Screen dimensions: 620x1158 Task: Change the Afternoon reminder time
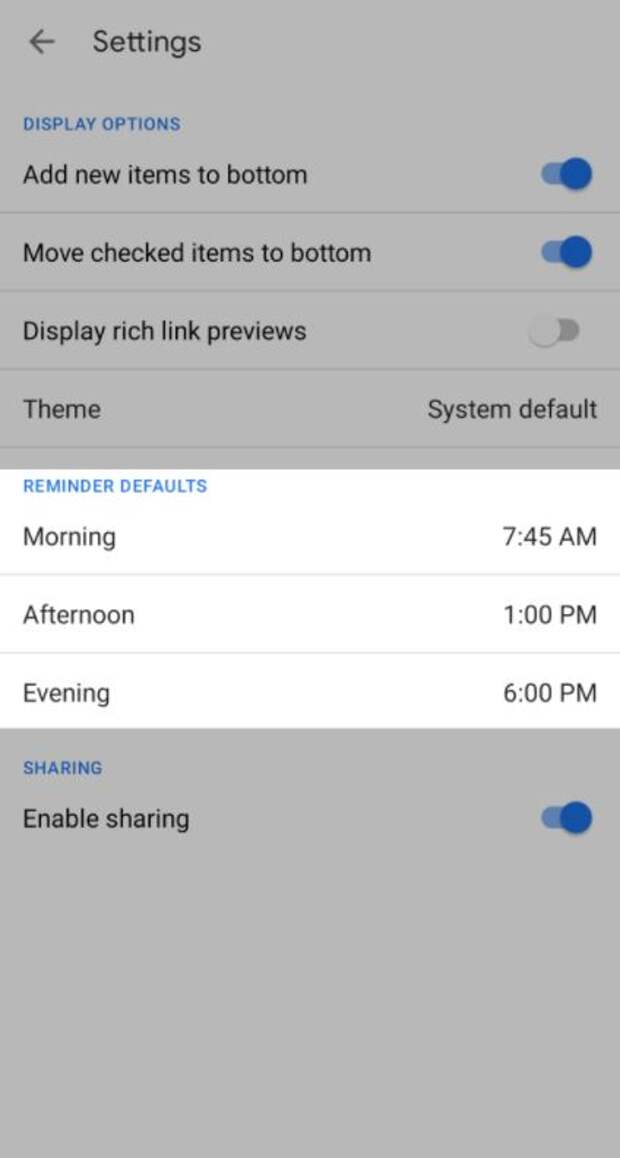(310, 615)
